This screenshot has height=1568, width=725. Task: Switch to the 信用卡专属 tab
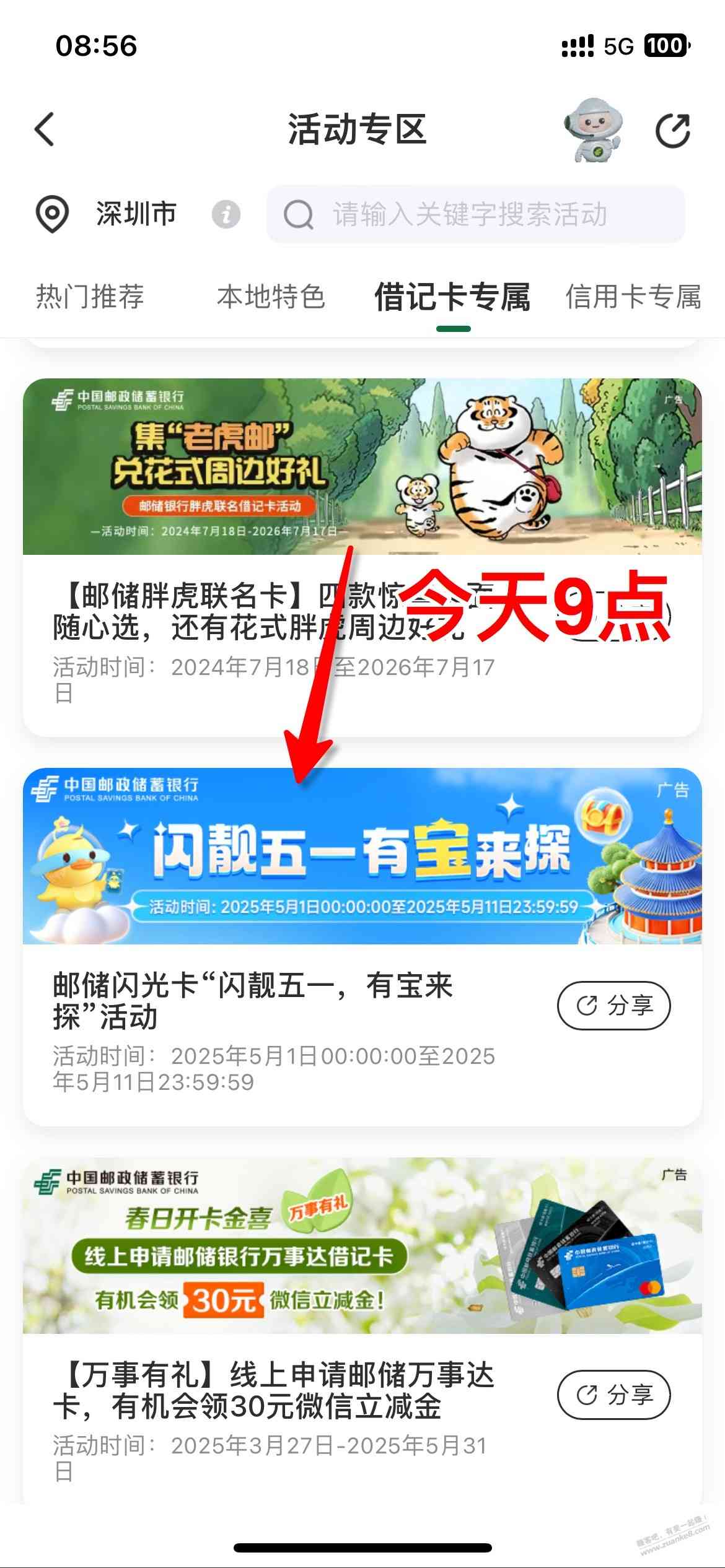pos(633,297)
